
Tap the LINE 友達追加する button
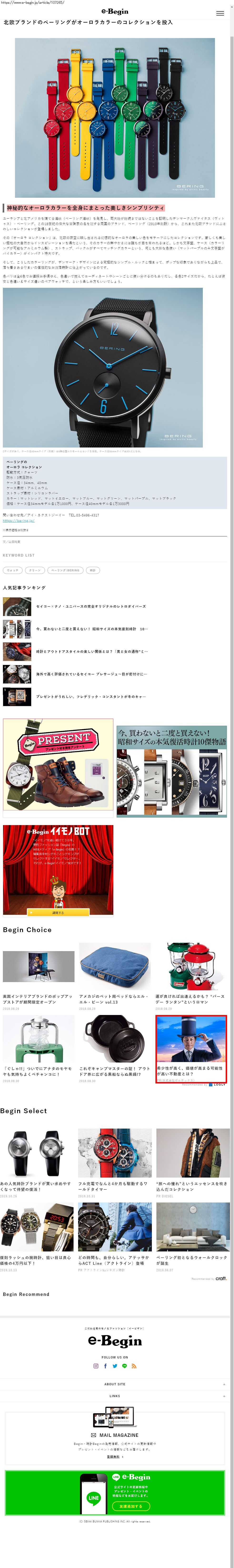(130, 1506)
